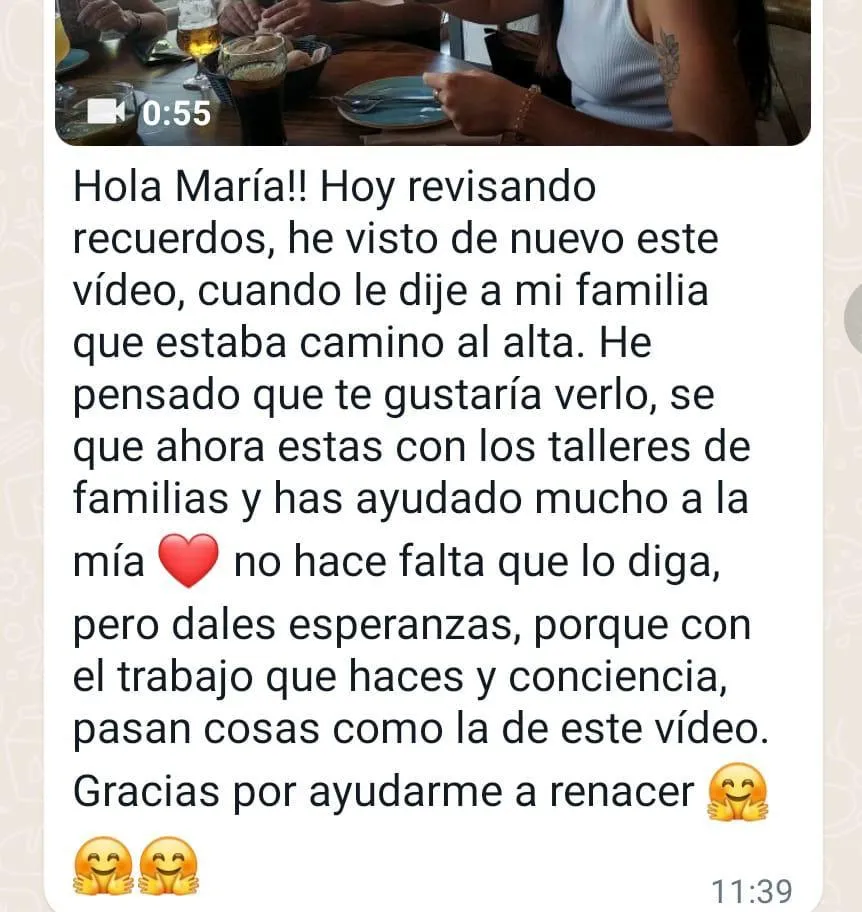Viewport: 862px width, 912px height.
Task: Play the 0:55 video in the message
Action: [x=432, y=70]
